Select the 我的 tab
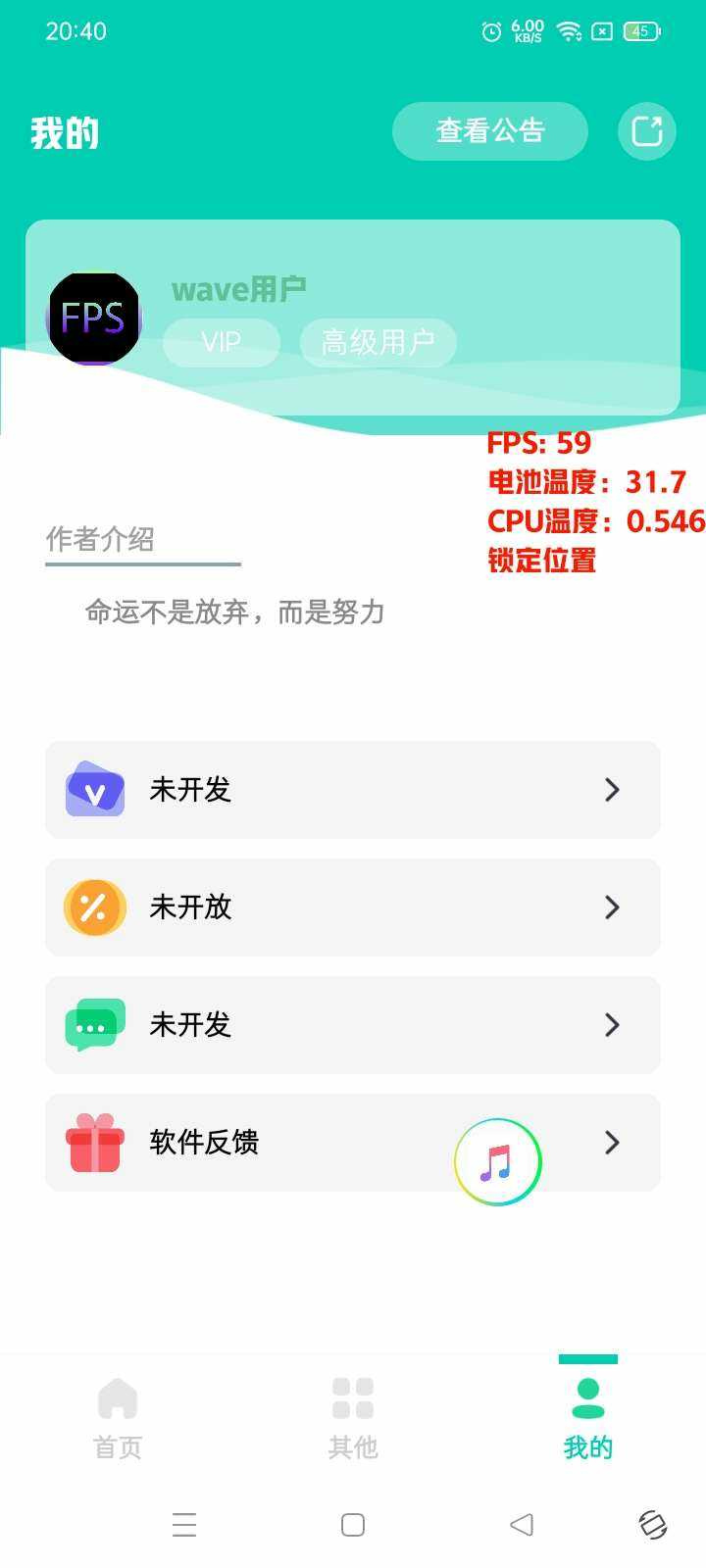706x1568 pixels. coord(588,1417)
